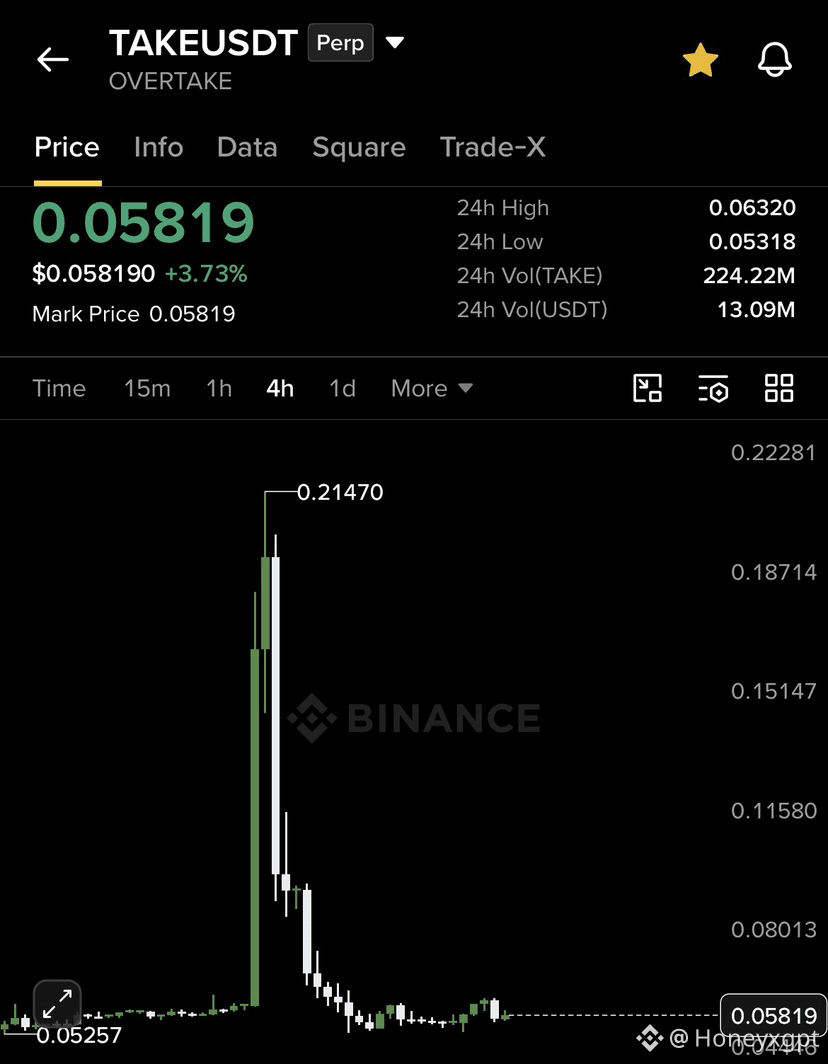Expand the More intervals dropdown

coord(432,388)
